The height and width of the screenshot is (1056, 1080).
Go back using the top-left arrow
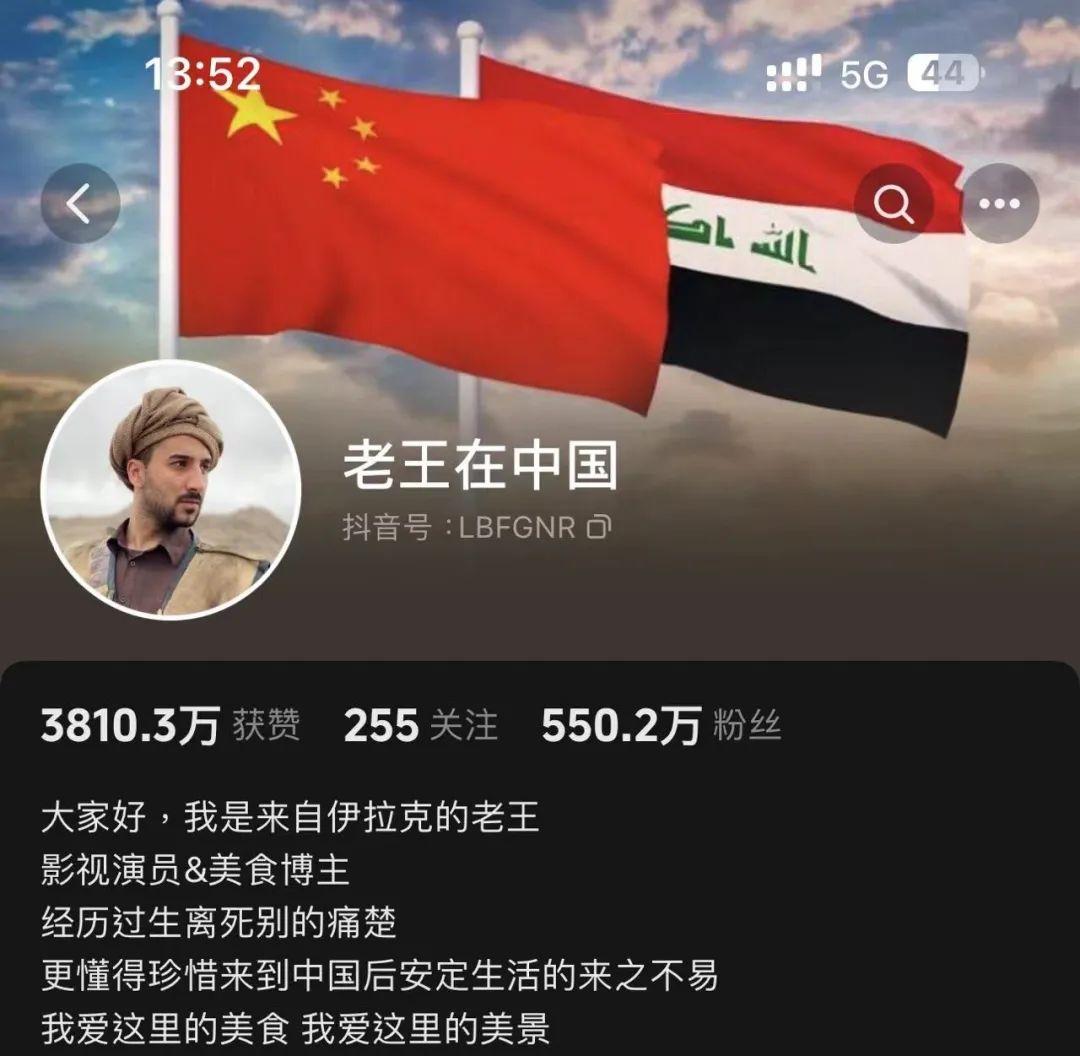(80, 204)
